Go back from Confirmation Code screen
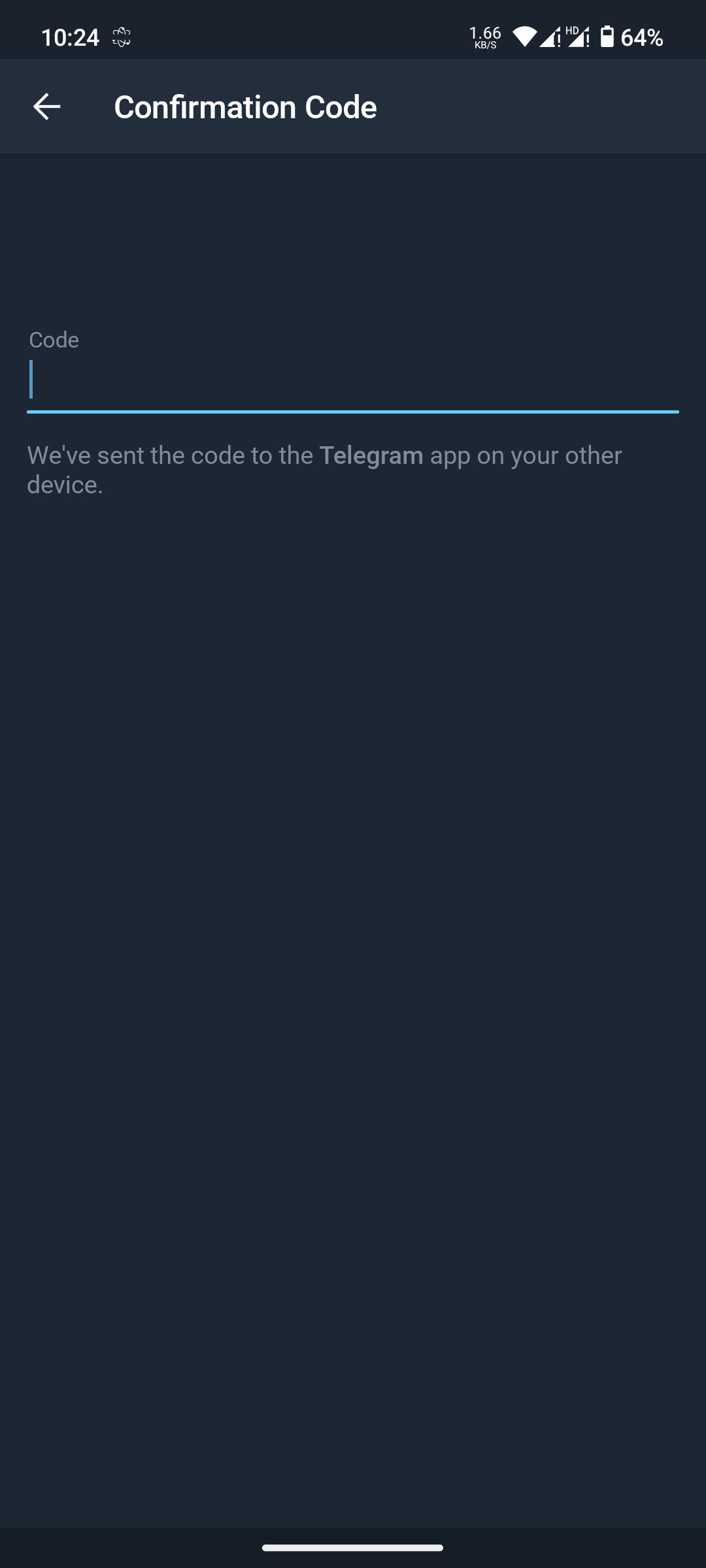Viewport: 706px width, 1568px height. point(46,106)
